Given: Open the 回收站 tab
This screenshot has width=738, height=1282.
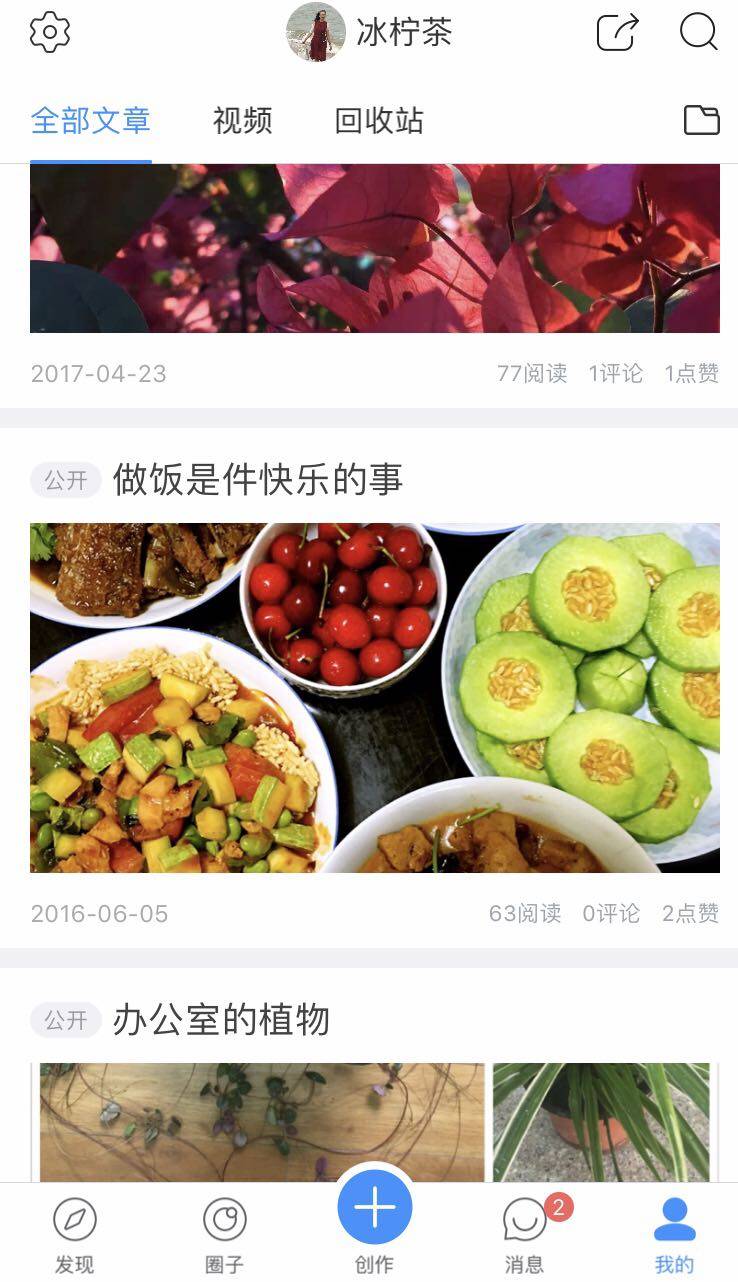Looking at the screenshot, I should click(x=379, y=121).
